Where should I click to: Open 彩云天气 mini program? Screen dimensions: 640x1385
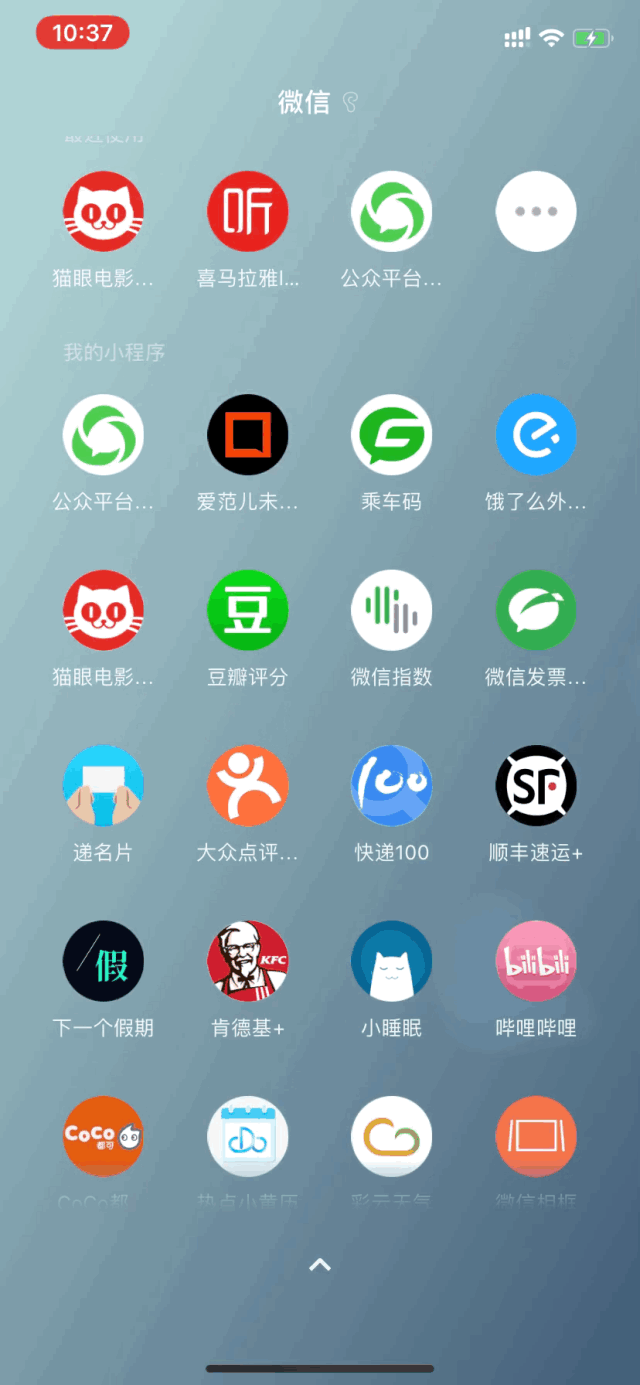coord(391,1136)
